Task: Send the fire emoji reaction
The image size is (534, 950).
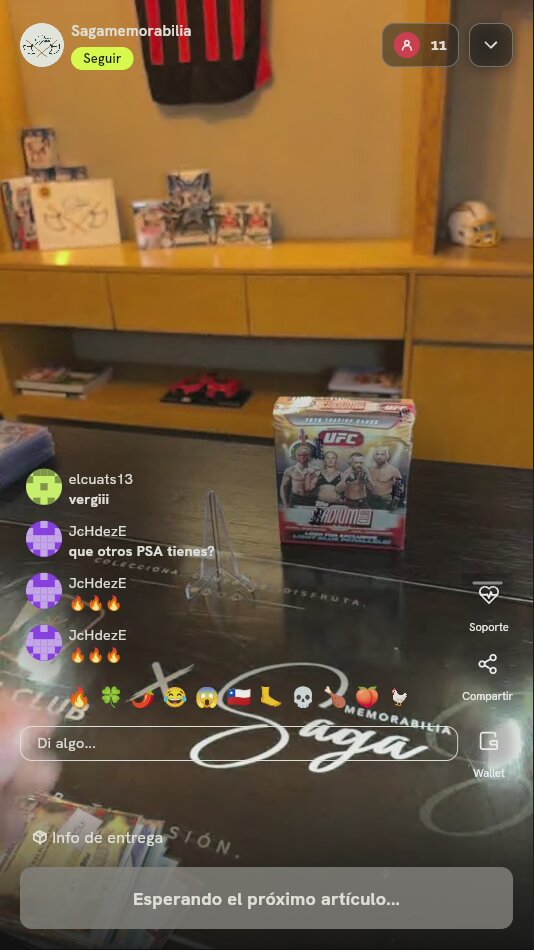Action: (79, 698)
